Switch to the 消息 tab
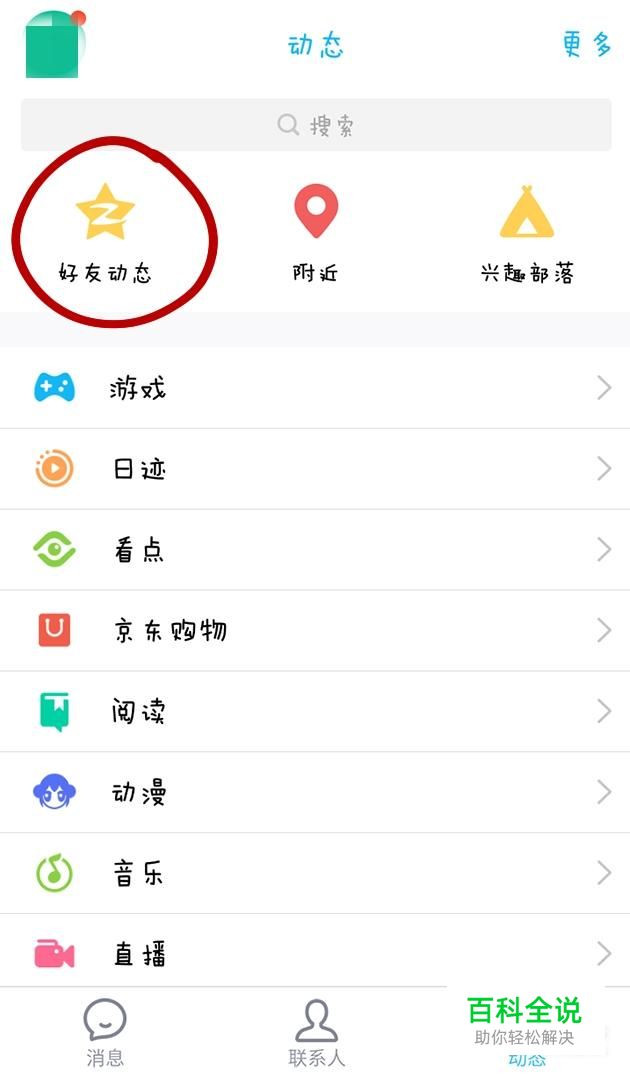 (105, 1033)
